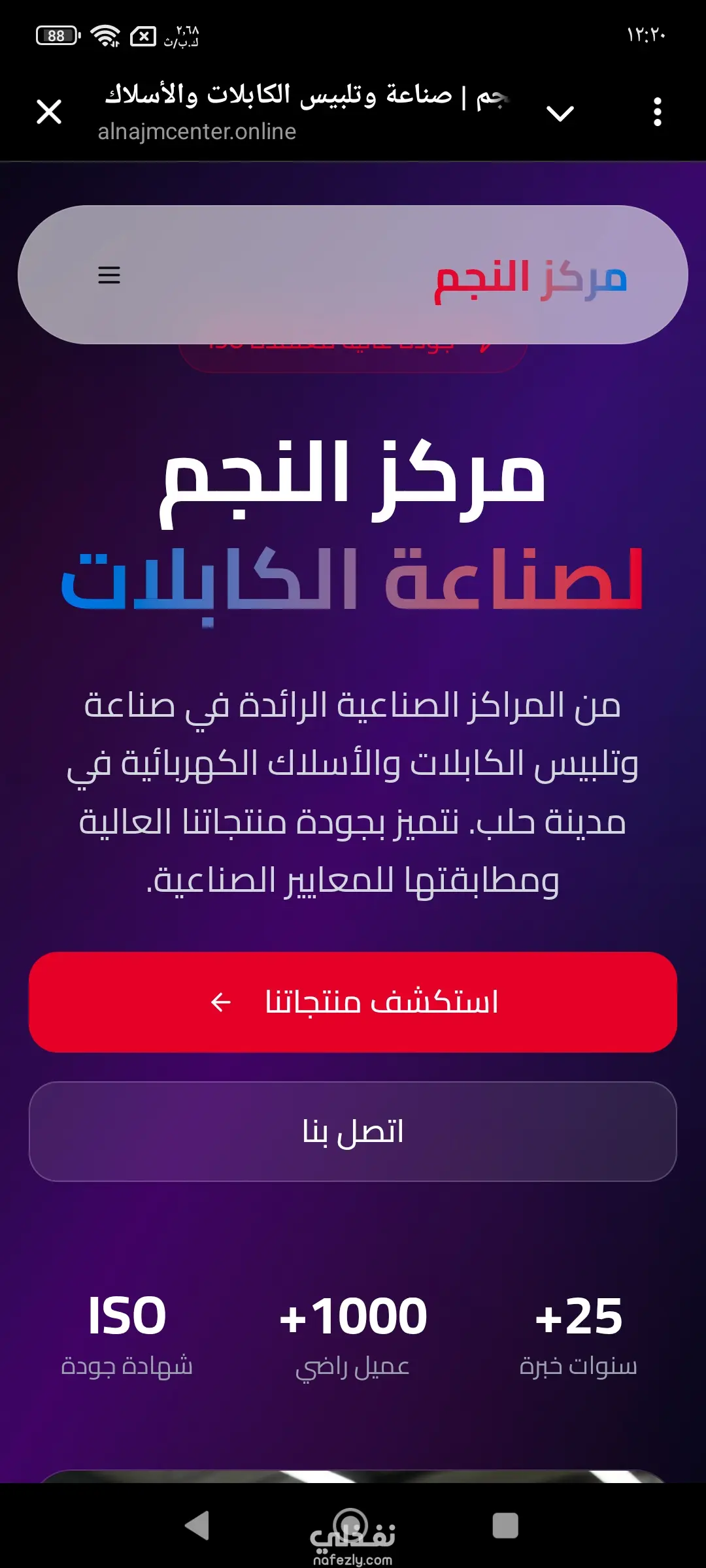This screenshot has height=1568, width=706.
Task: Open the site hamburger menu
Action: (x=109, y=275)
